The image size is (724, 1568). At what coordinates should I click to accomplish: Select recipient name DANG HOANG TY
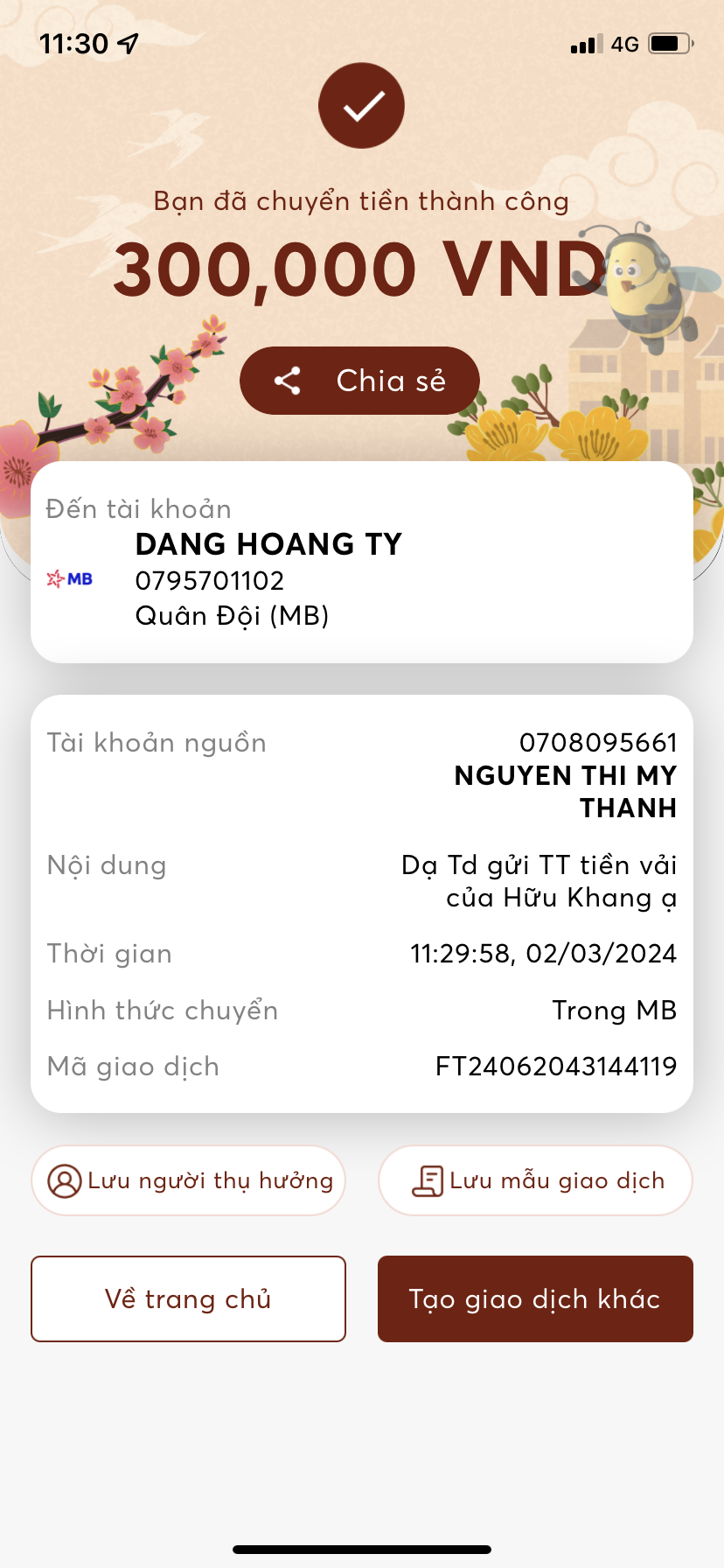[x=268, y=543]
